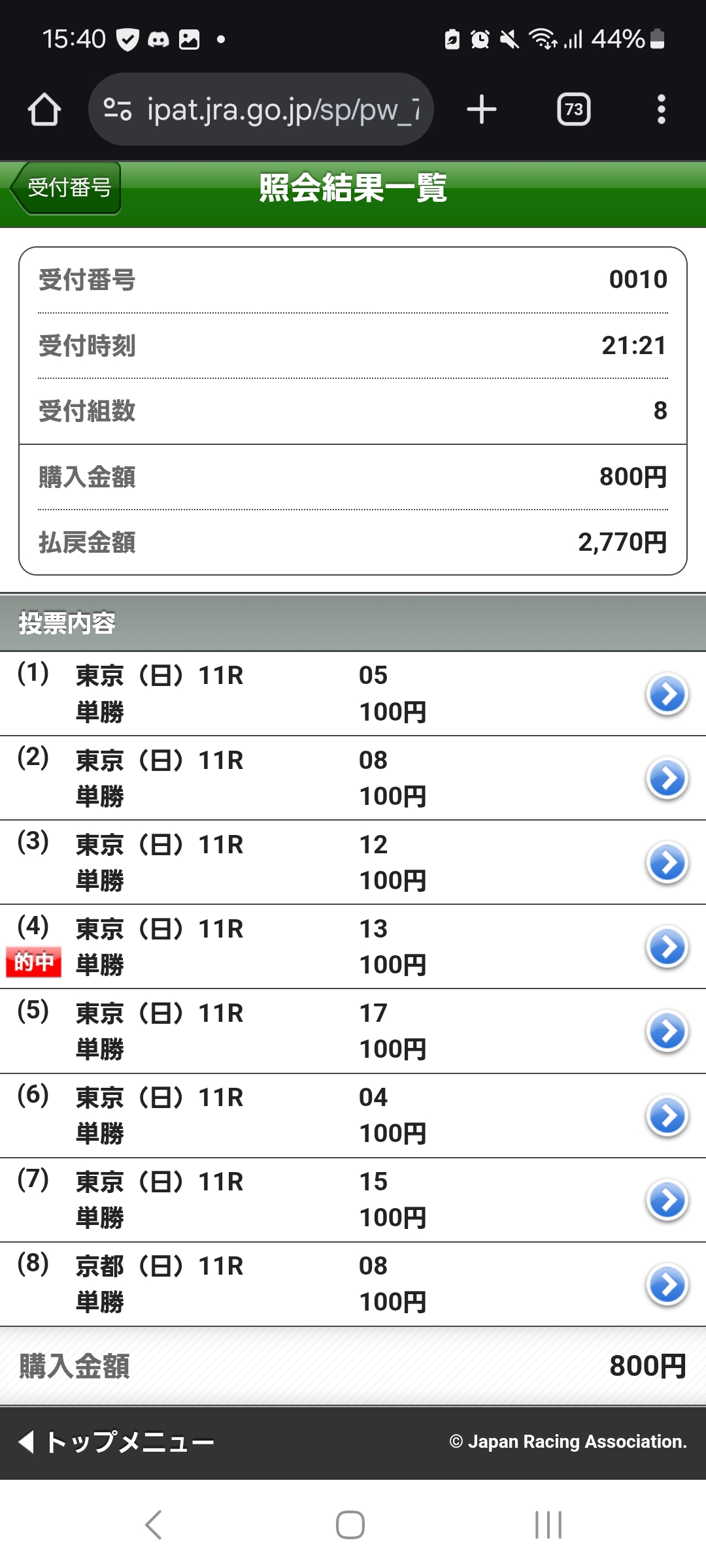
Task: Return to トップメニュー
Action: 118,1441
